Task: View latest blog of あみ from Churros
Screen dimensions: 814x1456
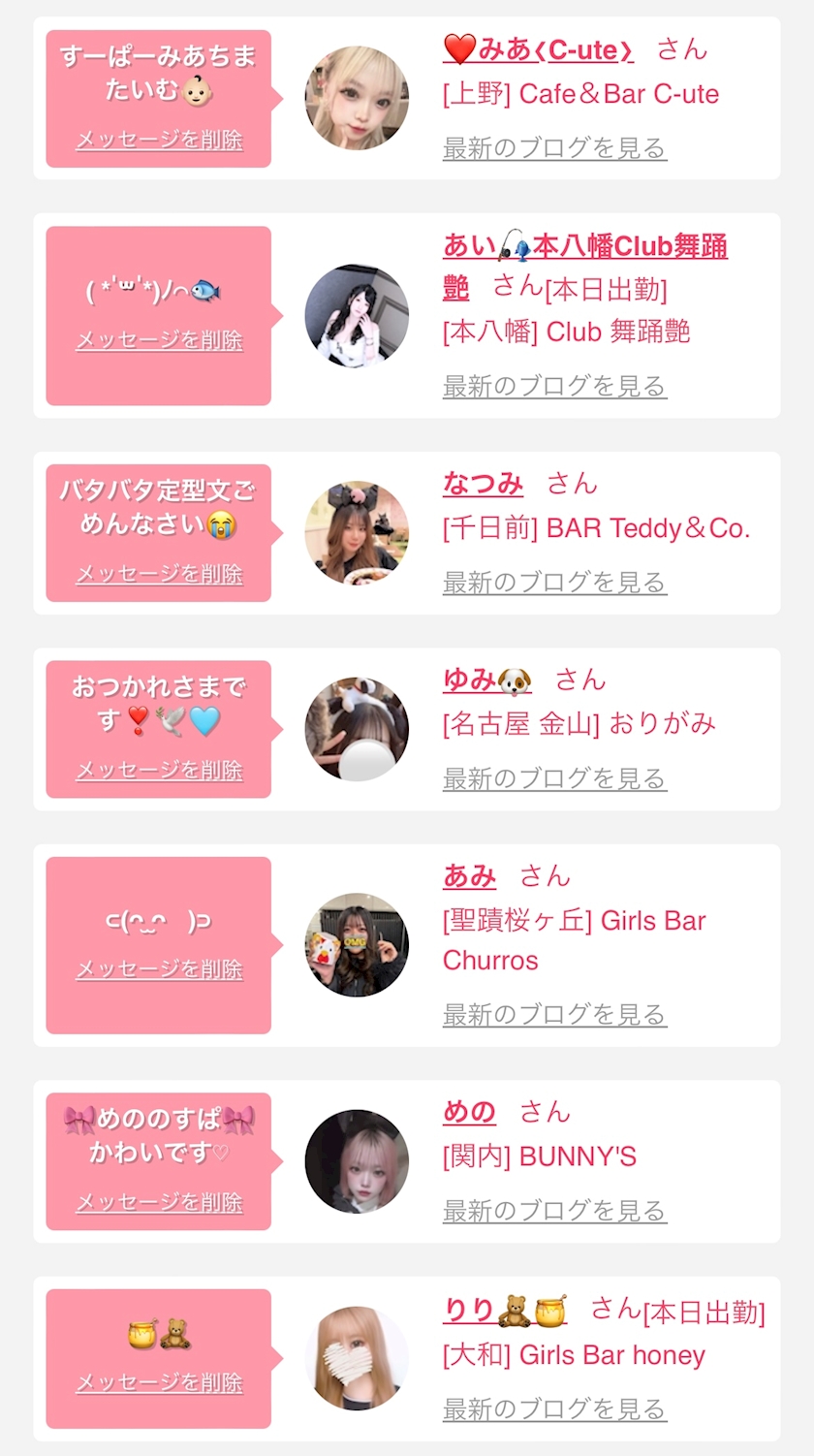Action: click(x=554, y=1015)
